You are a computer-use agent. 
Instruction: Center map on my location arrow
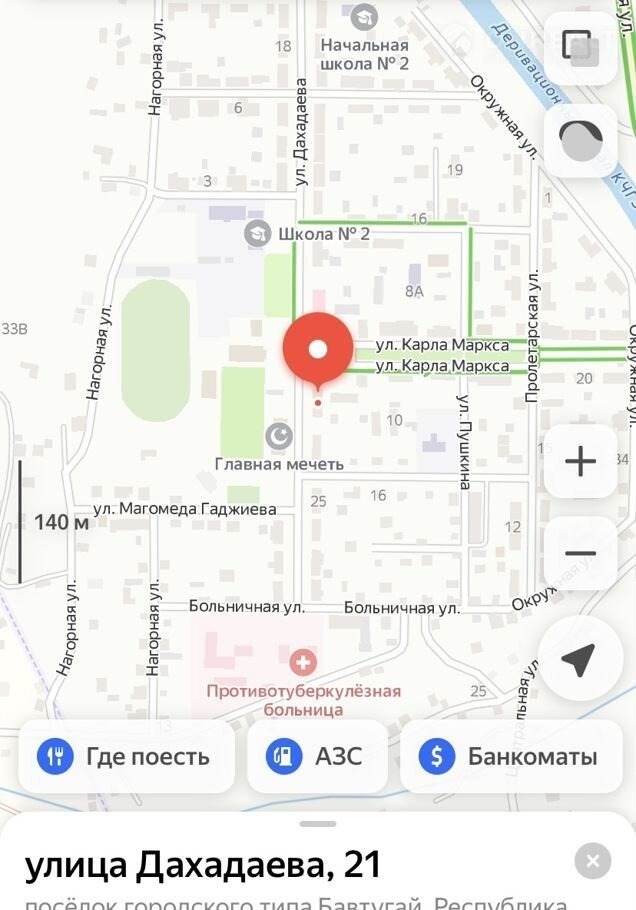[x=580, y=658]
